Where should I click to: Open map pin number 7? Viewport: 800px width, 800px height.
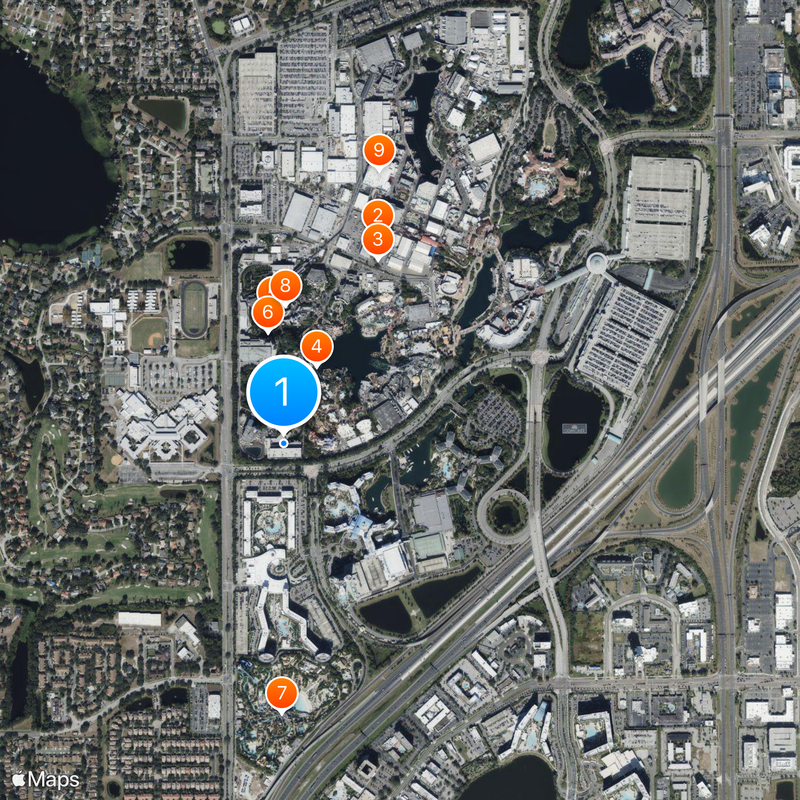tap(281, 692)
